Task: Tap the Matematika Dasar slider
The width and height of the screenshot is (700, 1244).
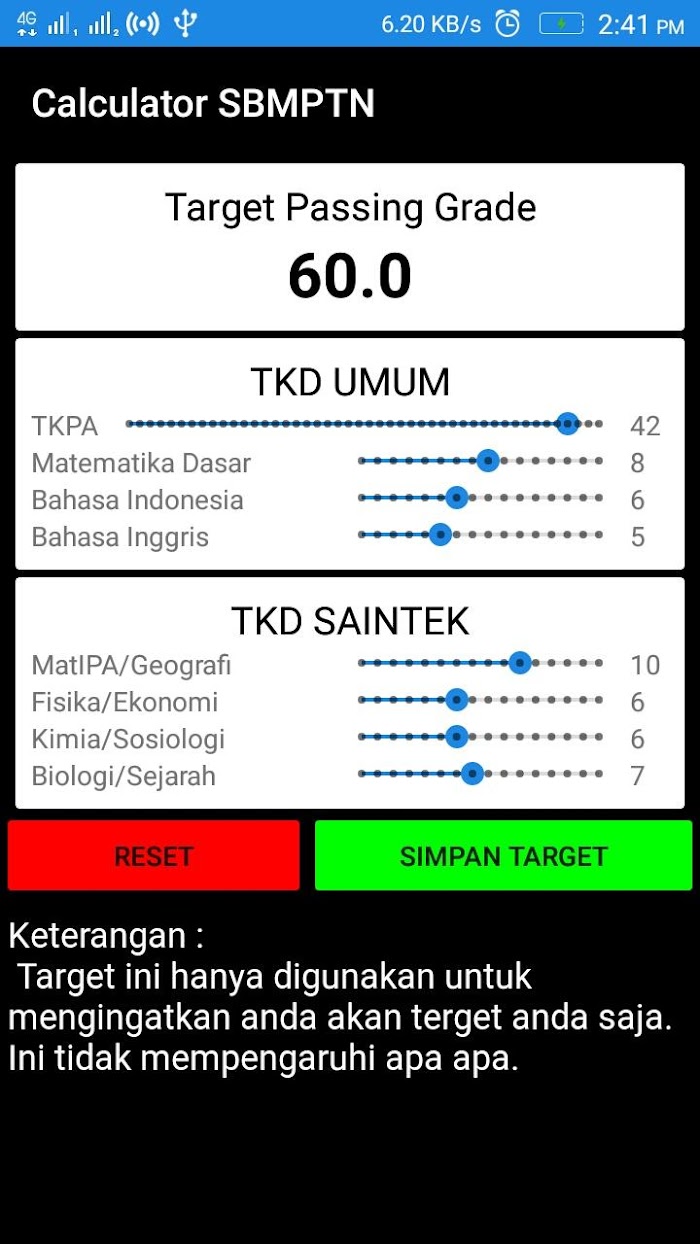Action: (x=481, y=461)
